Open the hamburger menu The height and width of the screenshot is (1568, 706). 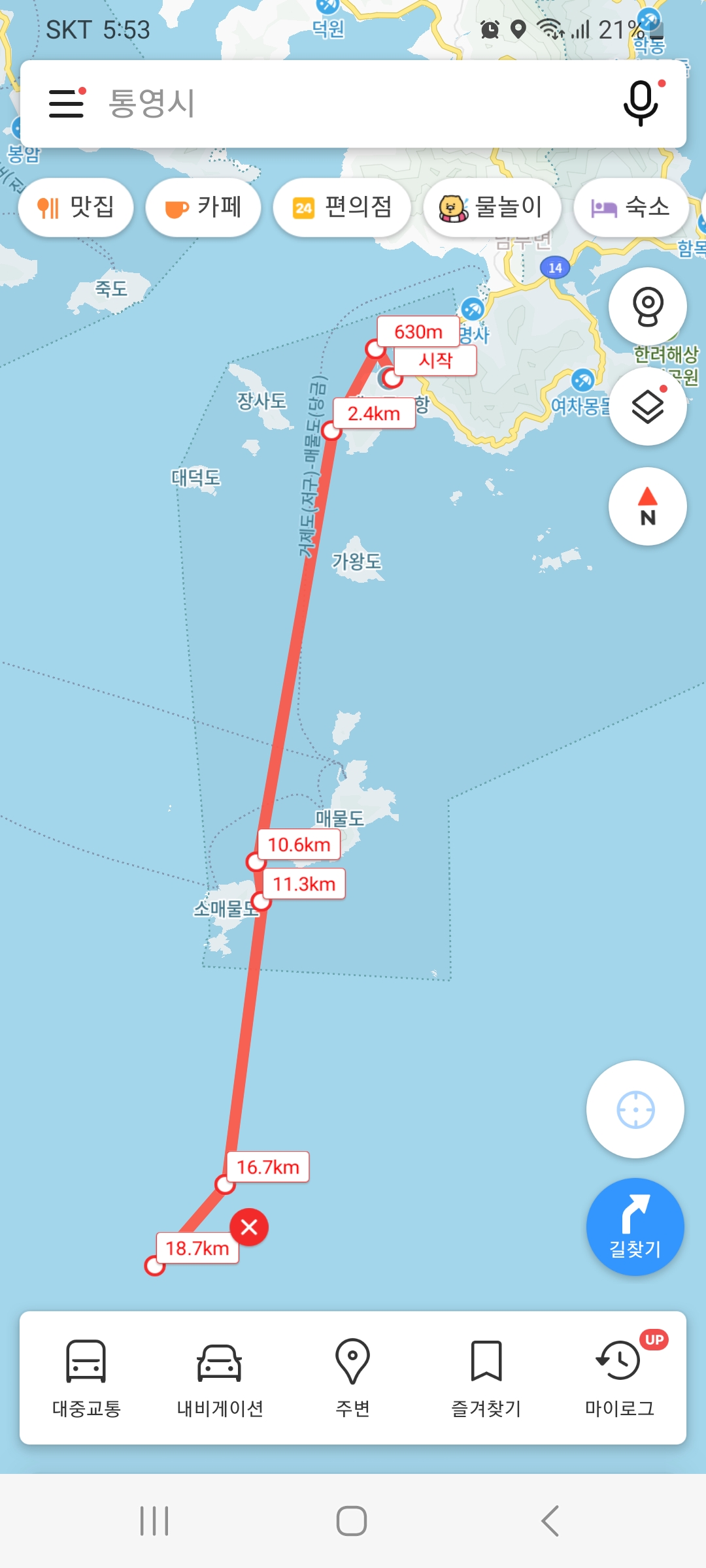click(67, 103)
